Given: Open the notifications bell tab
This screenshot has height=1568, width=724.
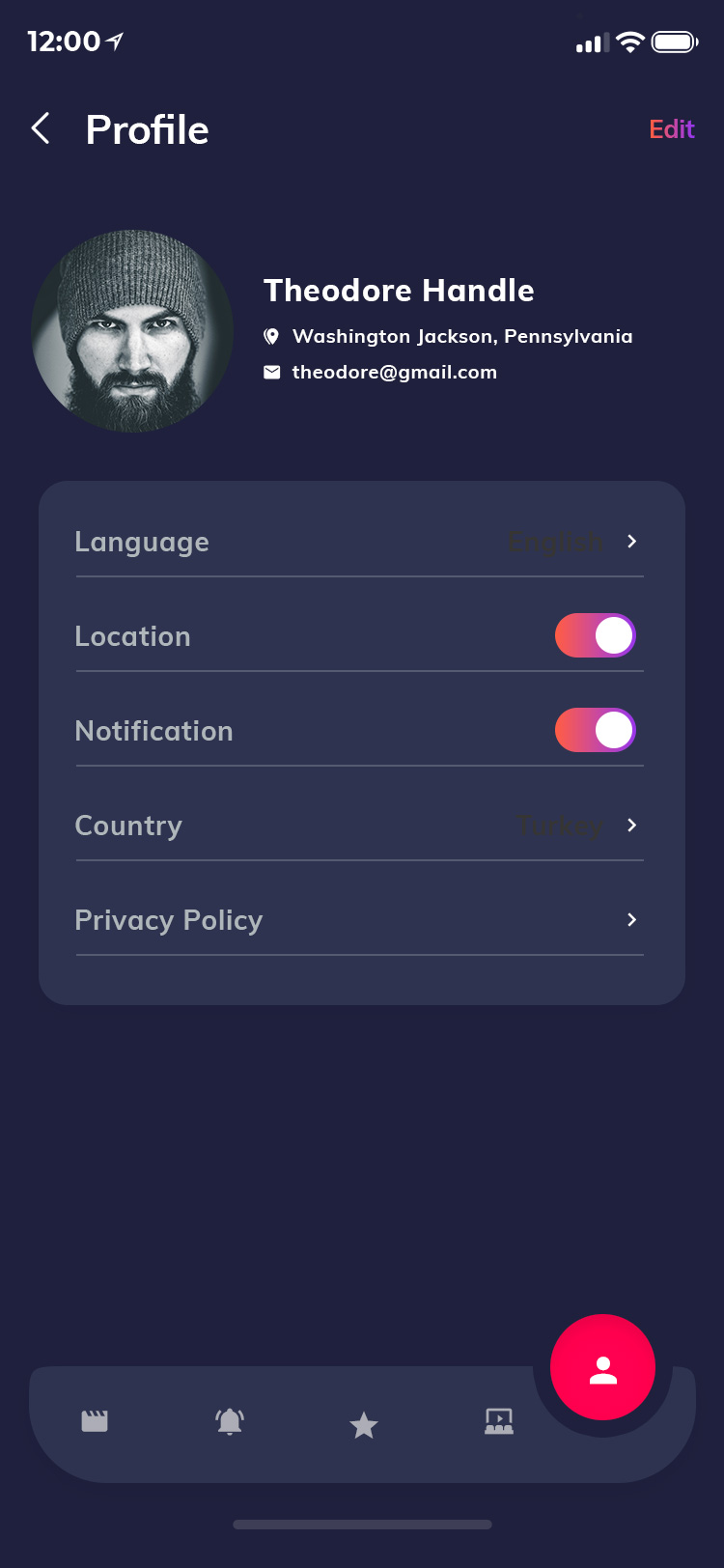Looking at the screenshot, I should tap(230, 1421).
